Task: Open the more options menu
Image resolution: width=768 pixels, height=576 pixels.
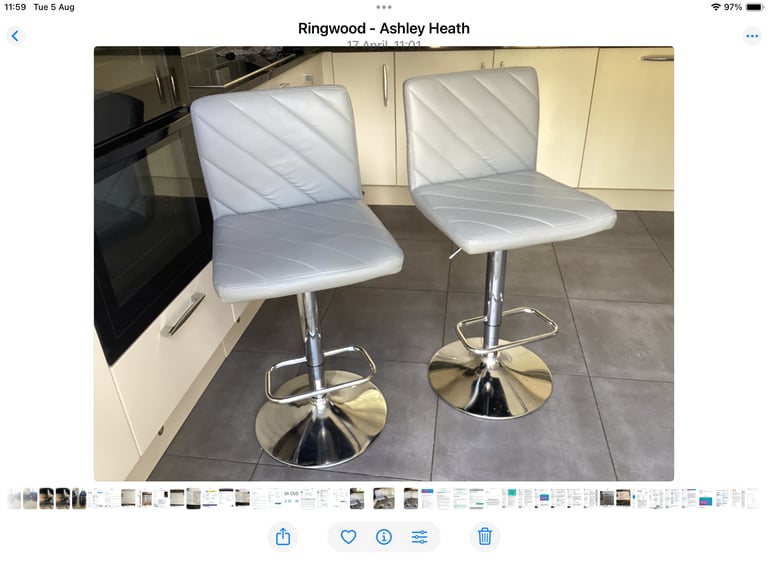Action: [x=752, y=36]
